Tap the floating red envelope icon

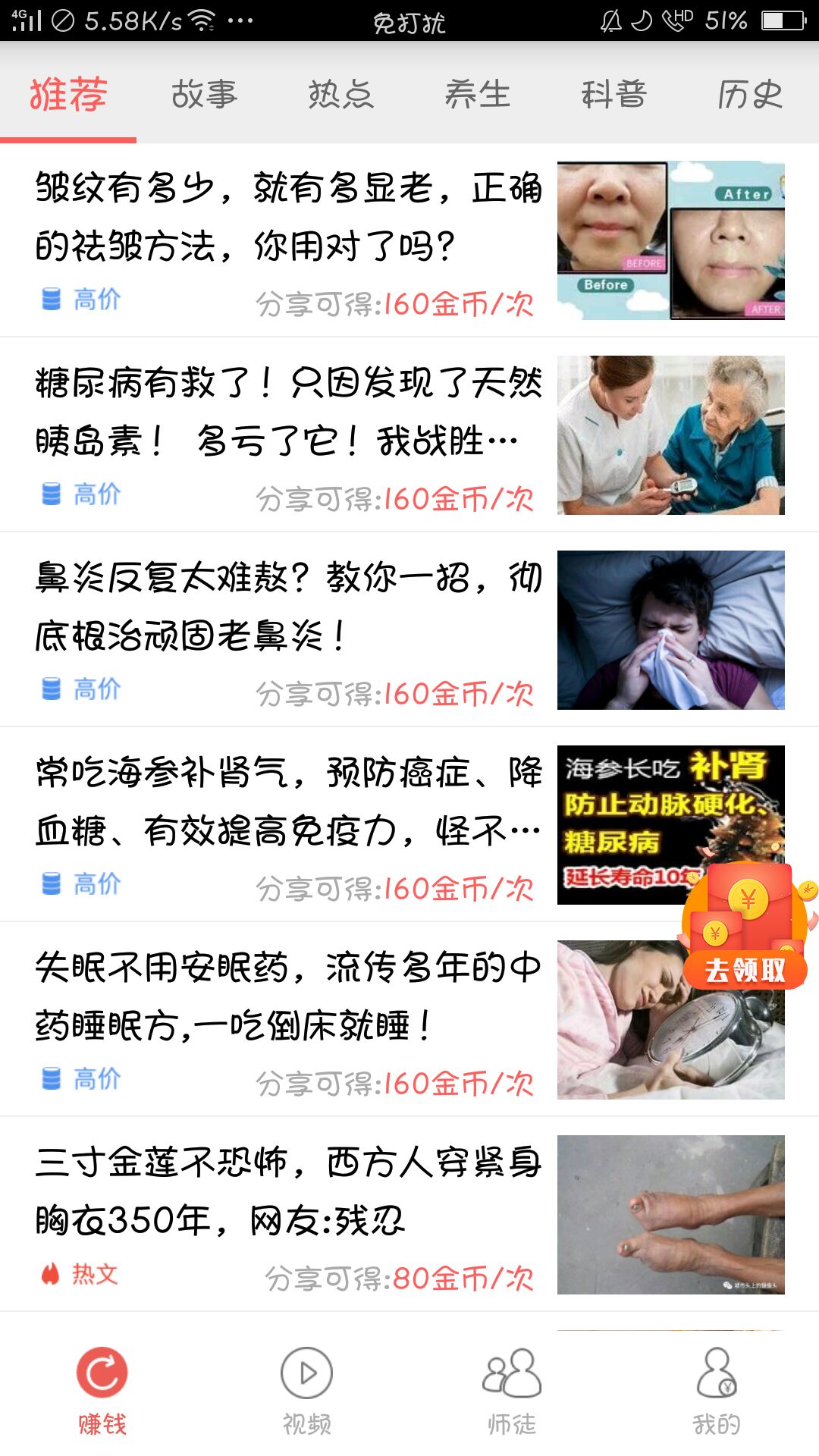pyautogui.click(x=745, y=902)
